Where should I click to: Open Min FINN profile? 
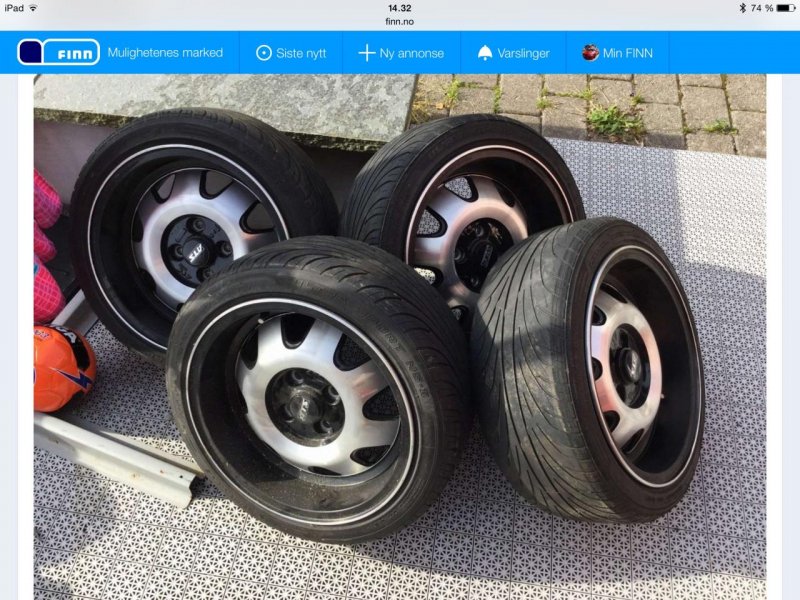tap(617, 53)
